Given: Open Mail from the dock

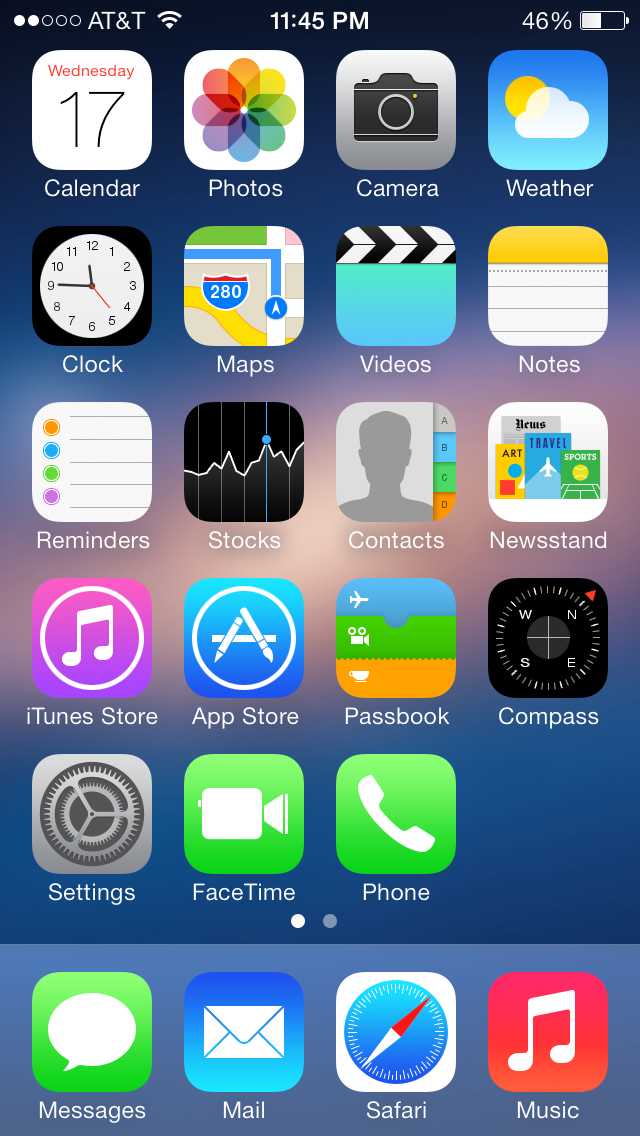Looking at the screenshot, I should pyautogui.click(x=244, y=1032).
